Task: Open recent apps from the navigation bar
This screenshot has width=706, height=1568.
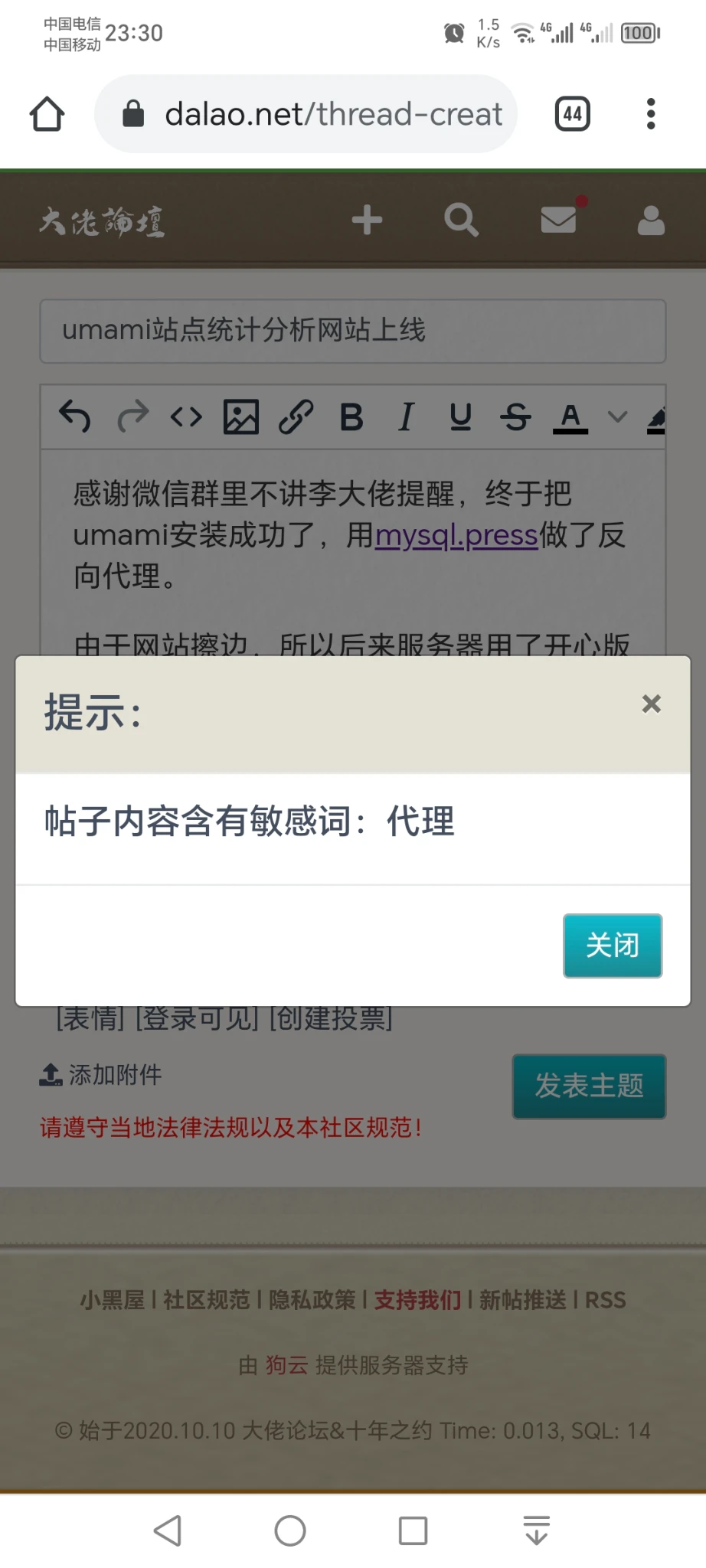Action: point(413,1530)
